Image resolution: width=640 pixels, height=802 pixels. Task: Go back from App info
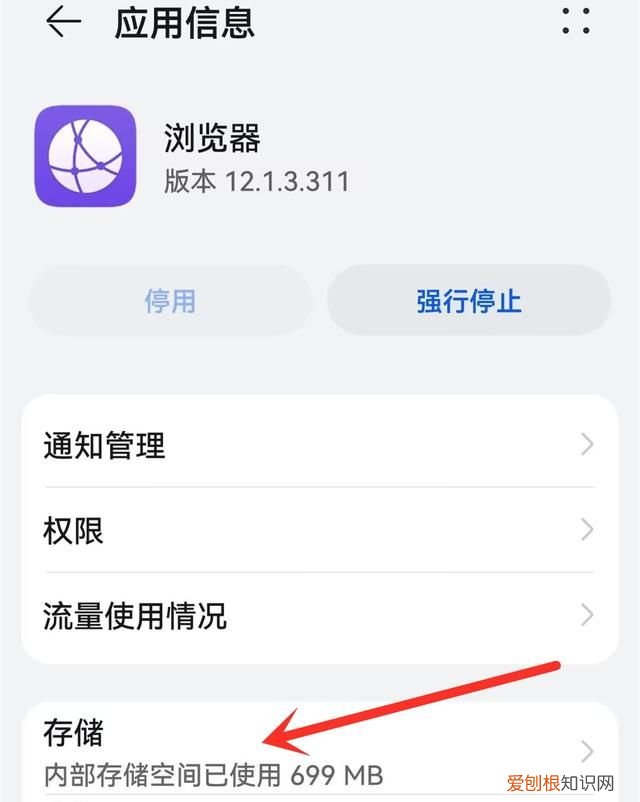tap(63, 22)
